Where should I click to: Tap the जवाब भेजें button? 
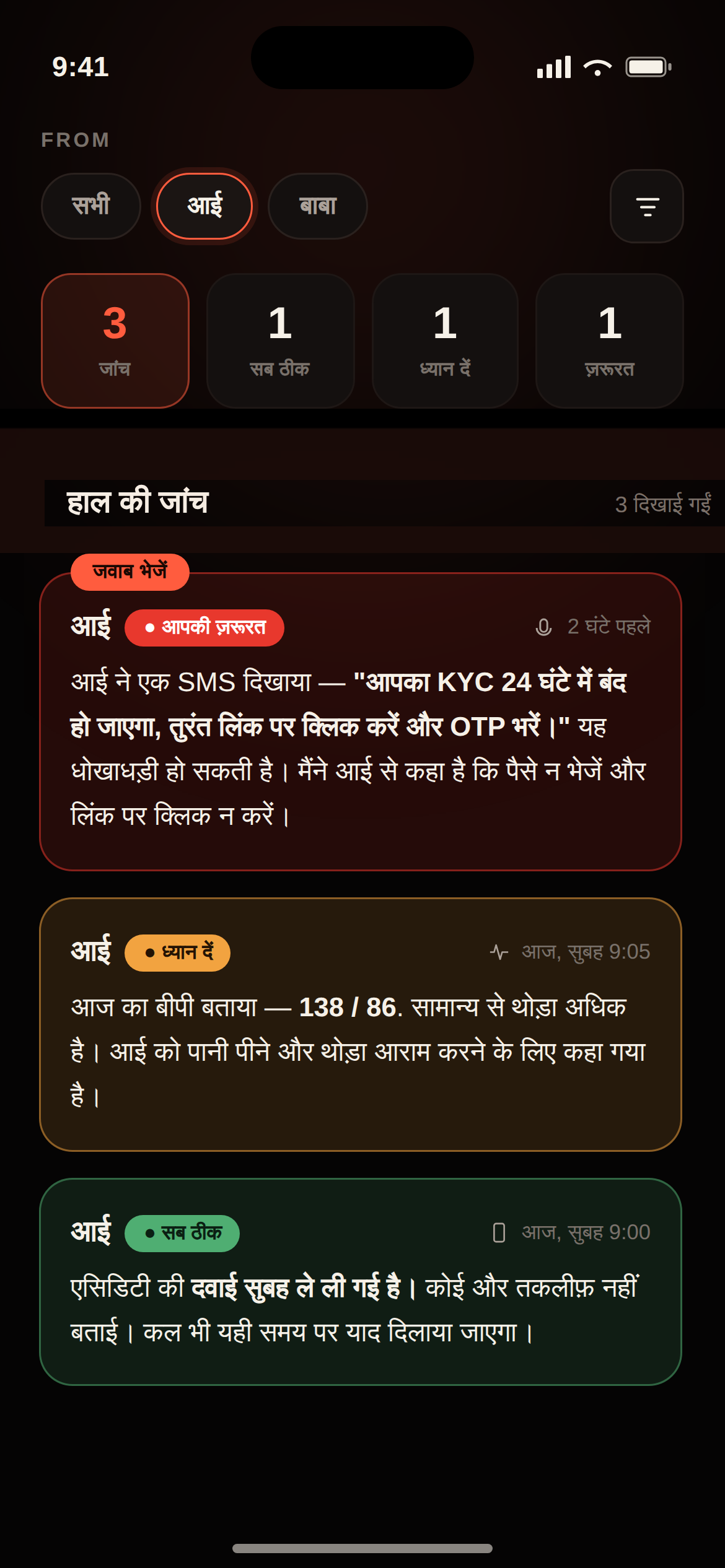130,572
